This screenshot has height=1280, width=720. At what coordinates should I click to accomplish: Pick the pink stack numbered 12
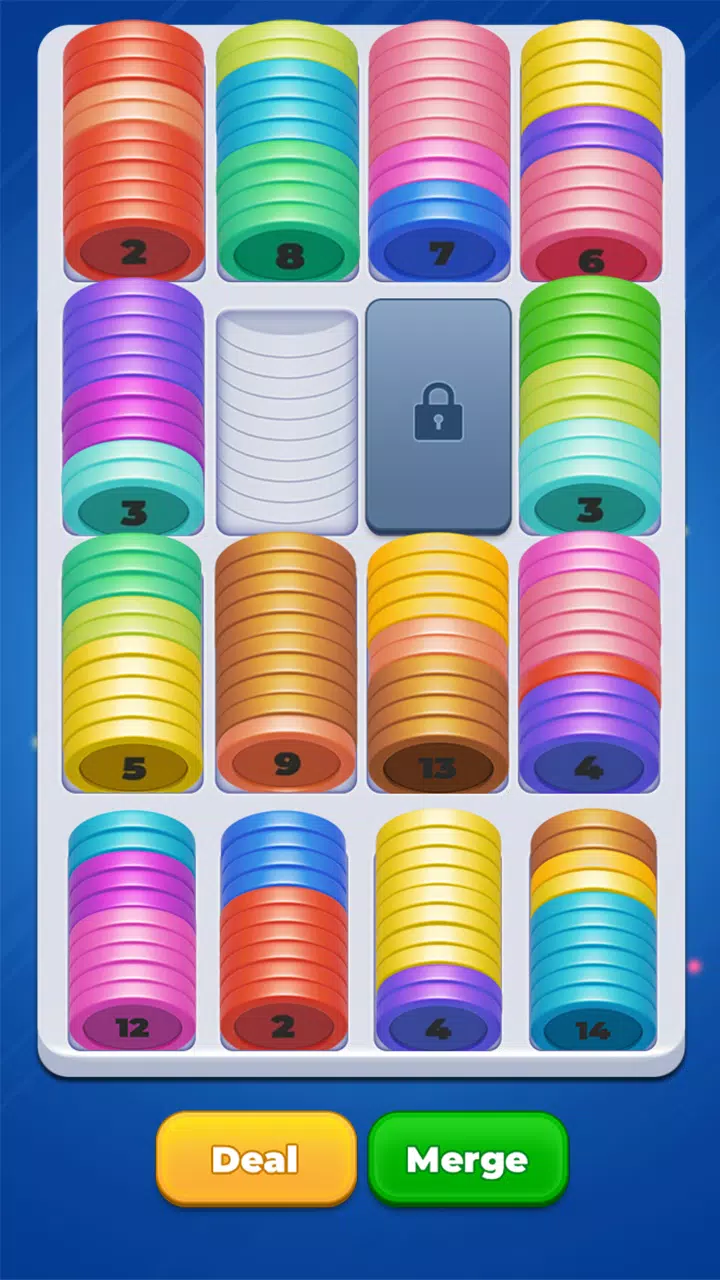tap(132, 930)
